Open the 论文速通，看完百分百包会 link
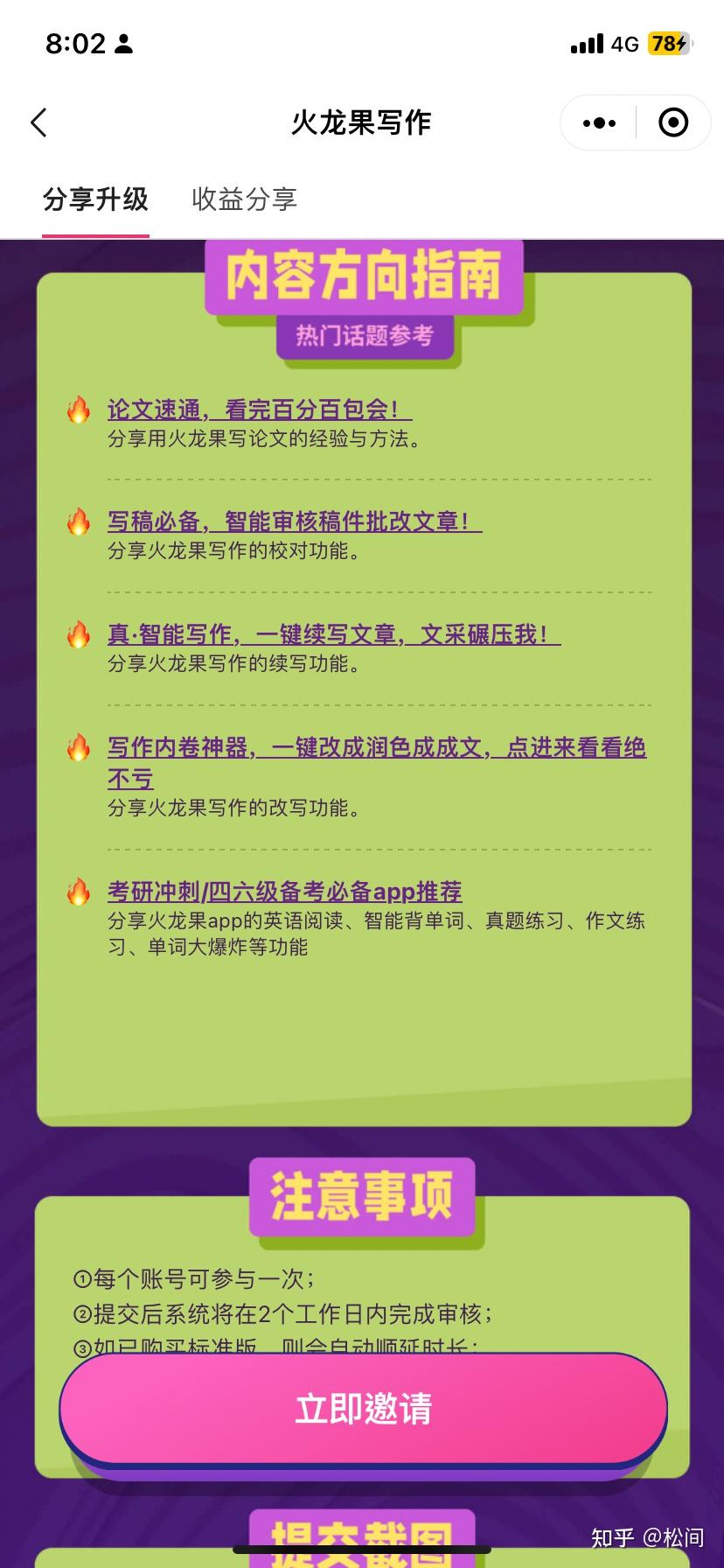 pyautogui.click(x=260, y=409)
